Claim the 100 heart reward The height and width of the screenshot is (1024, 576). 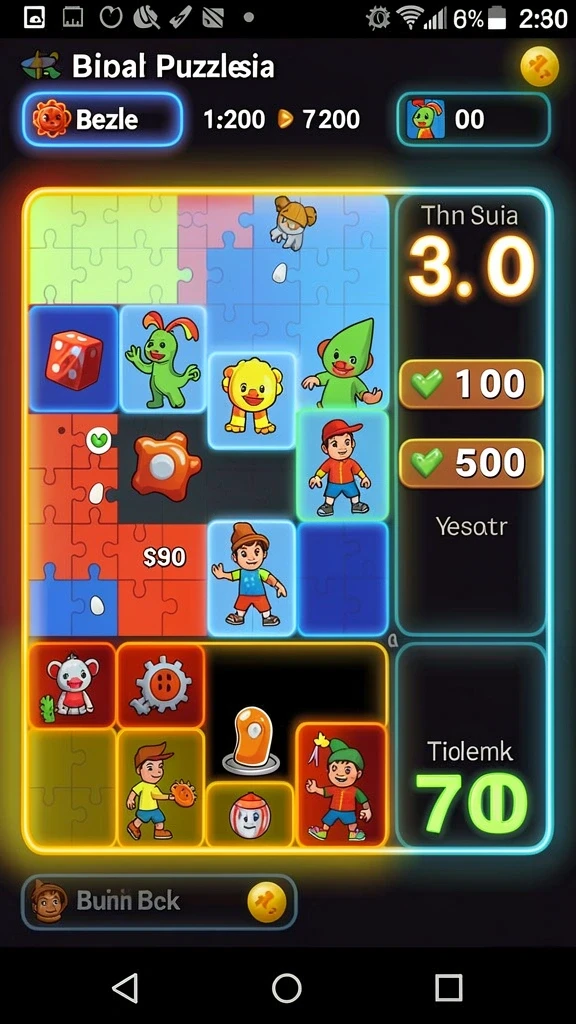point(471,384)
